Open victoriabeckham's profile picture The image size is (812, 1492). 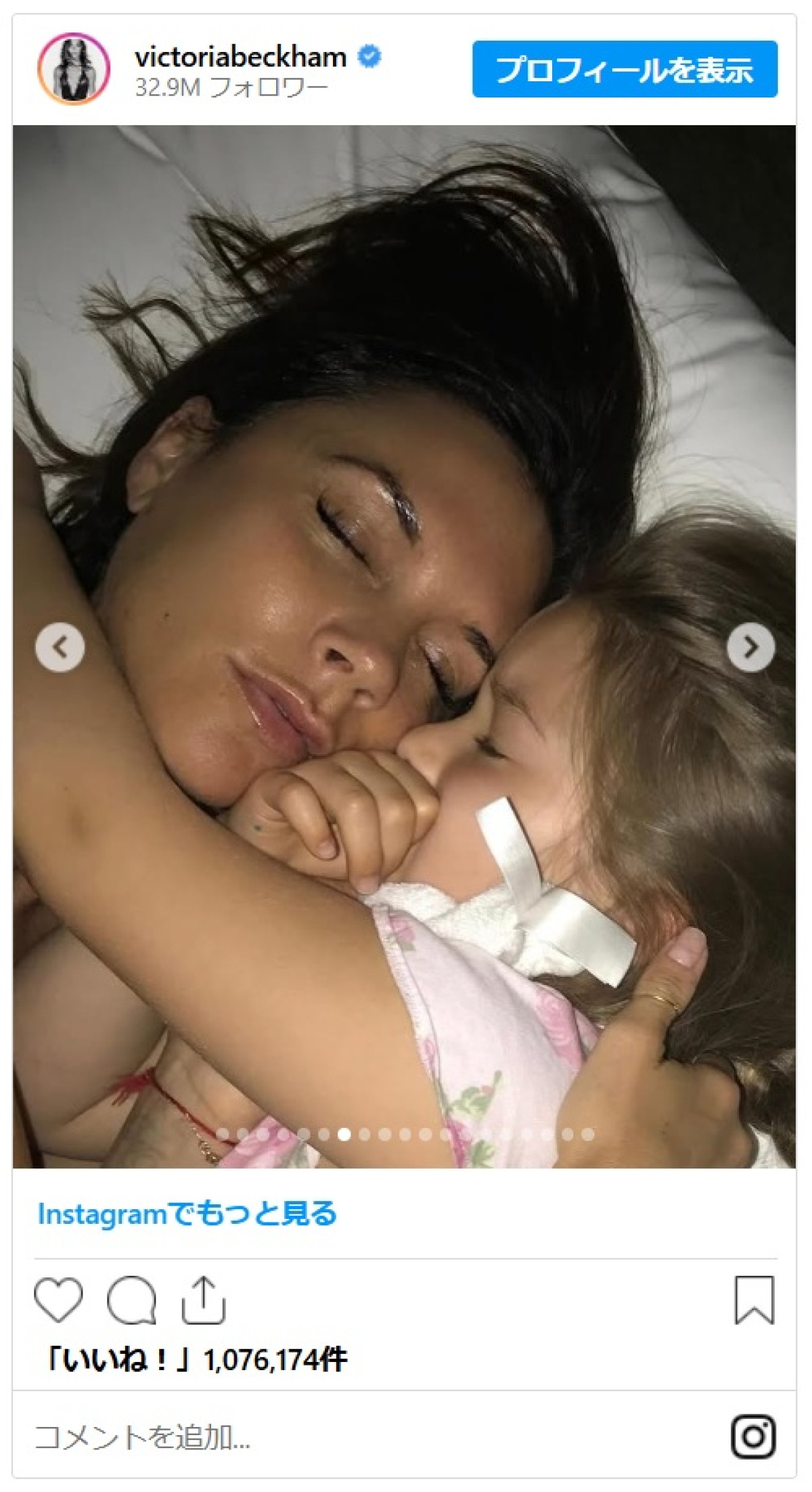click(73, 69)
